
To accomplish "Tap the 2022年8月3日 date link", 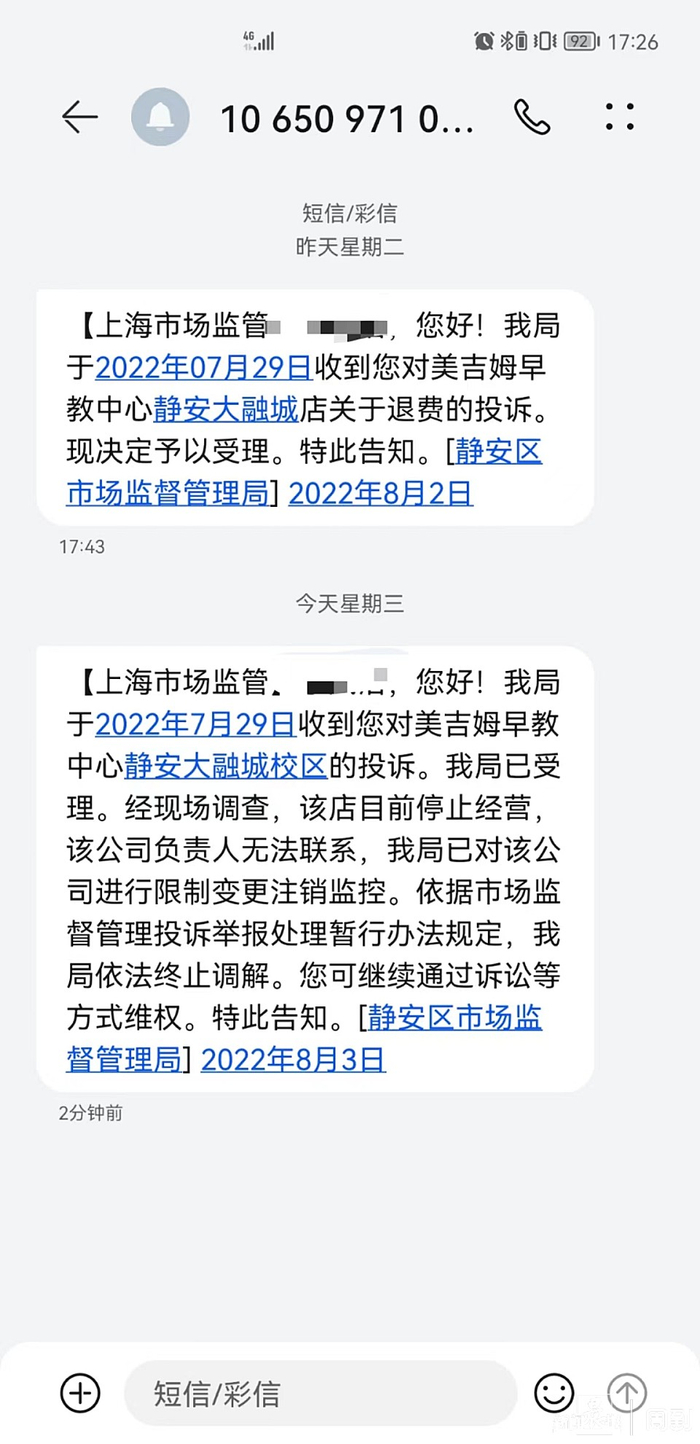I will click(x=293, y=1060).
